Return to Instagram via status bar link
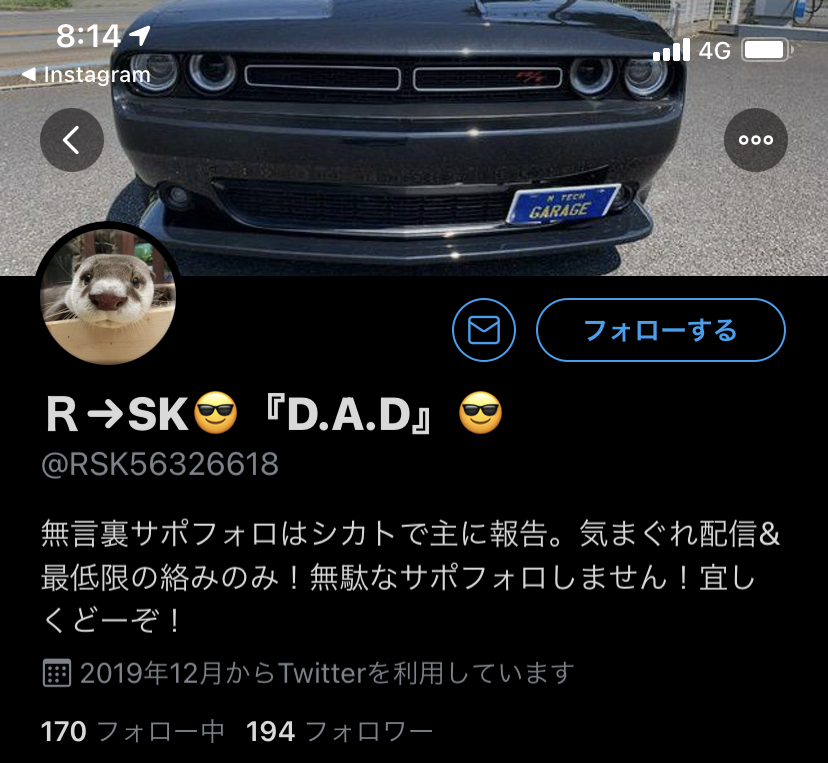The height and width of the screenshot is (763, 828). point(86,75)
